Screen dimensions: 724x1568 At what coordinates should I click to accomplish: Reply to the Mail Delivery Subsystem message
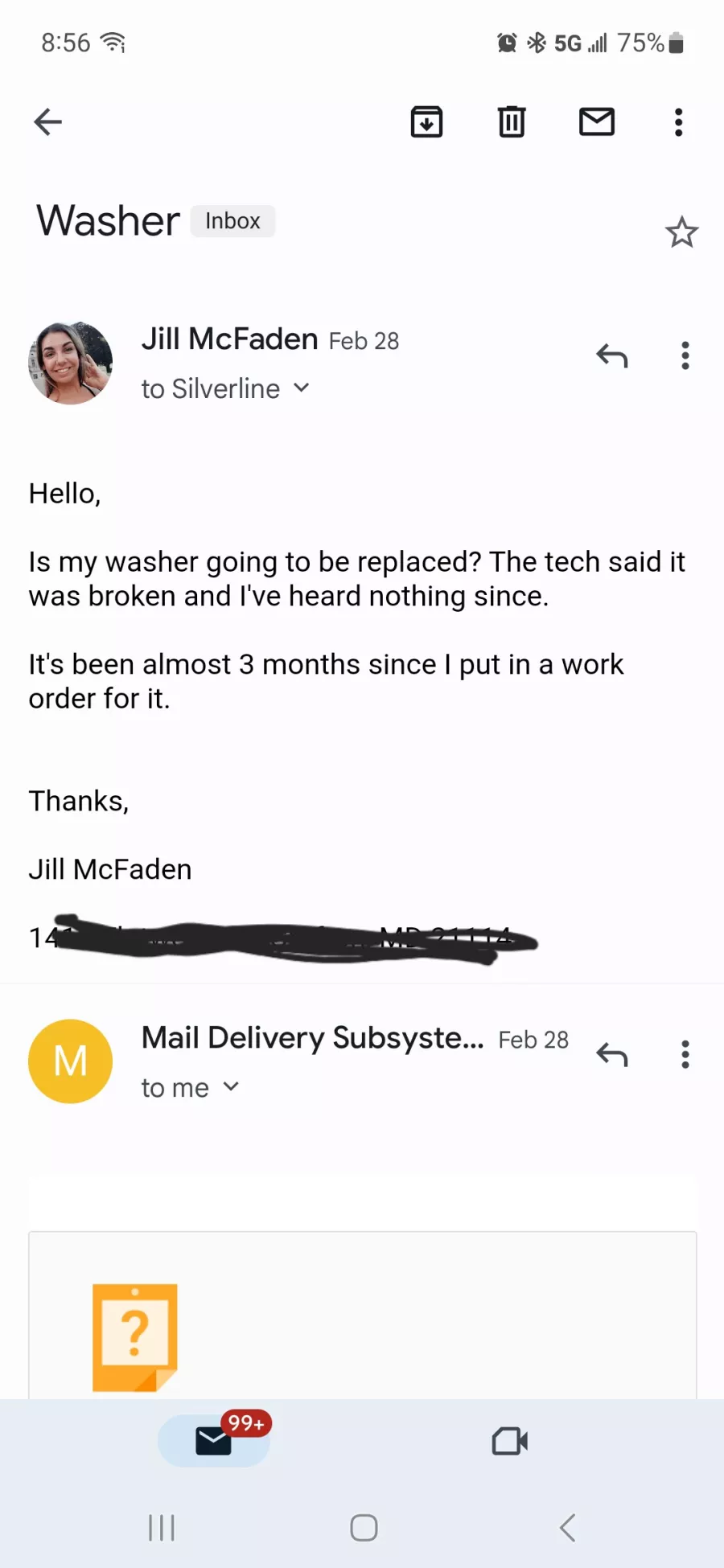611,1054
